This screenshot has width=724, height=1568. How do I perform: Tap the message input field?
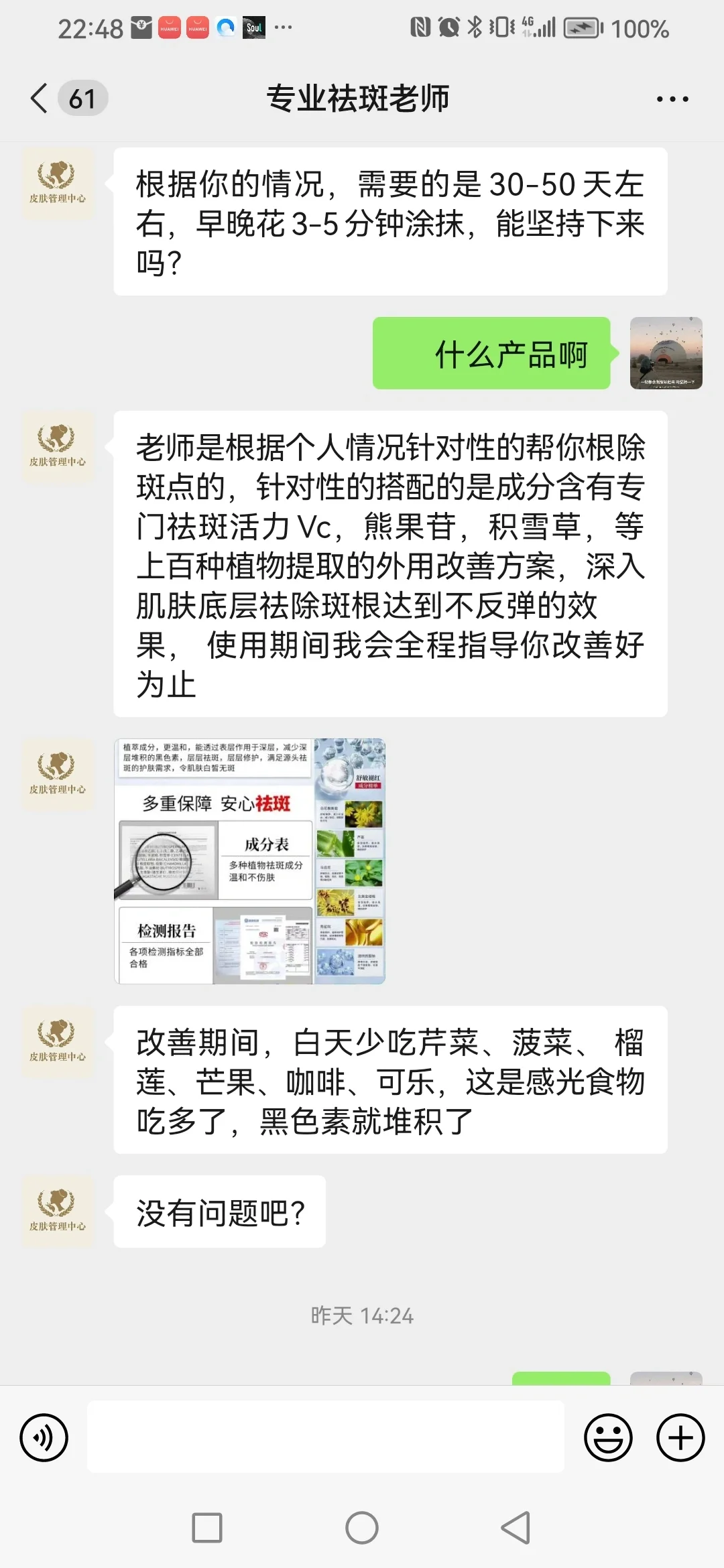coord(328,1437)
